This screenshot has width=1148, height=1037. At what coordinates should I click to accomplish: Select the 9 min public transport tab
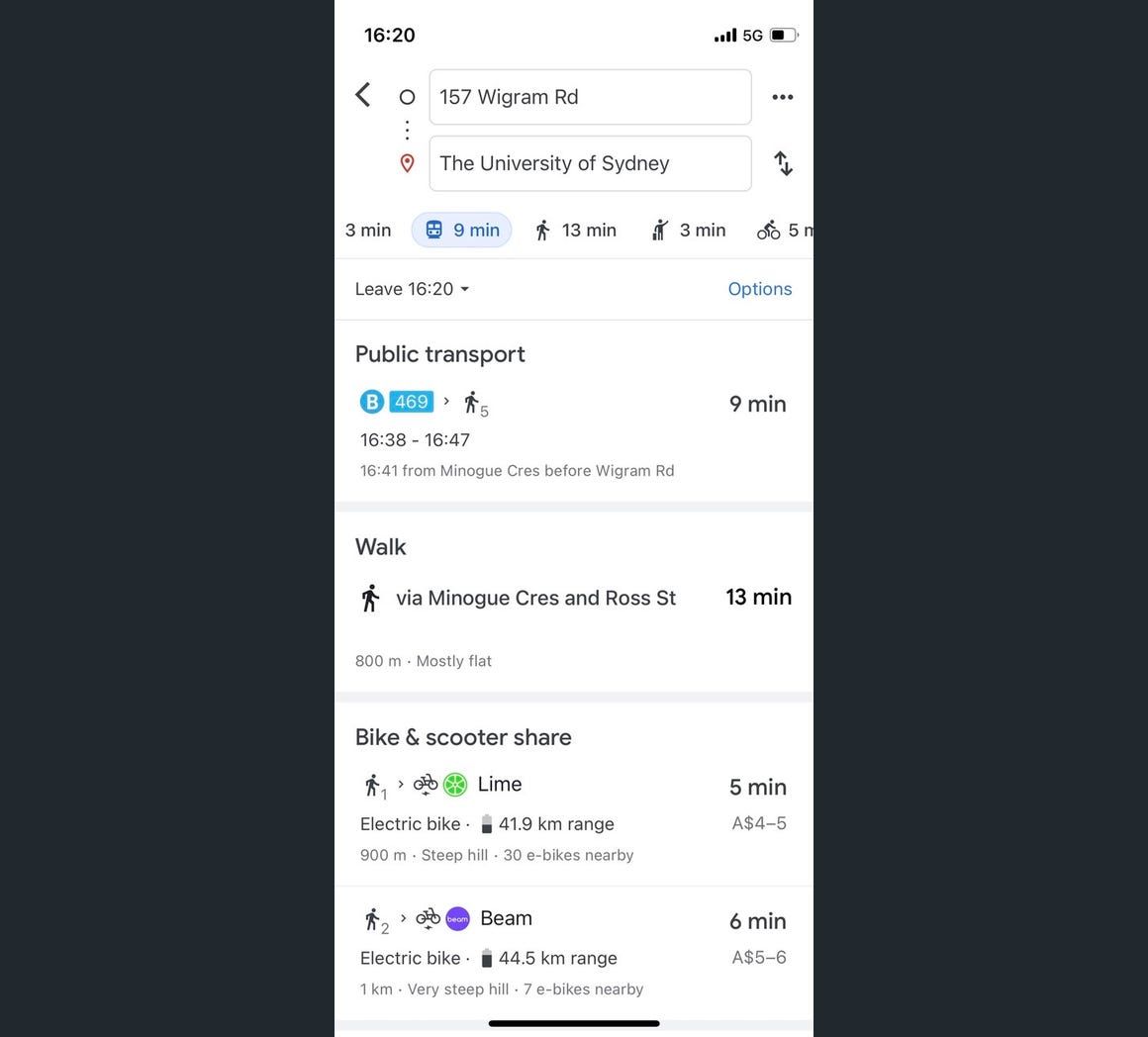(x=462, y=231)
